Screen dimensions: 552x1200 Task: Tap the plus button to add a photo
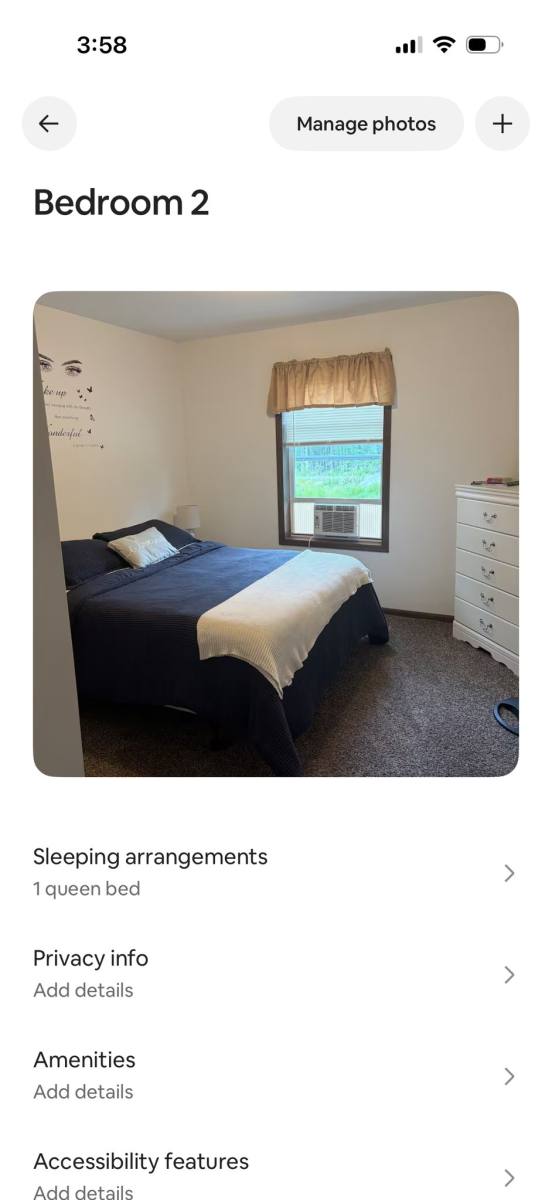coord(502,124)
